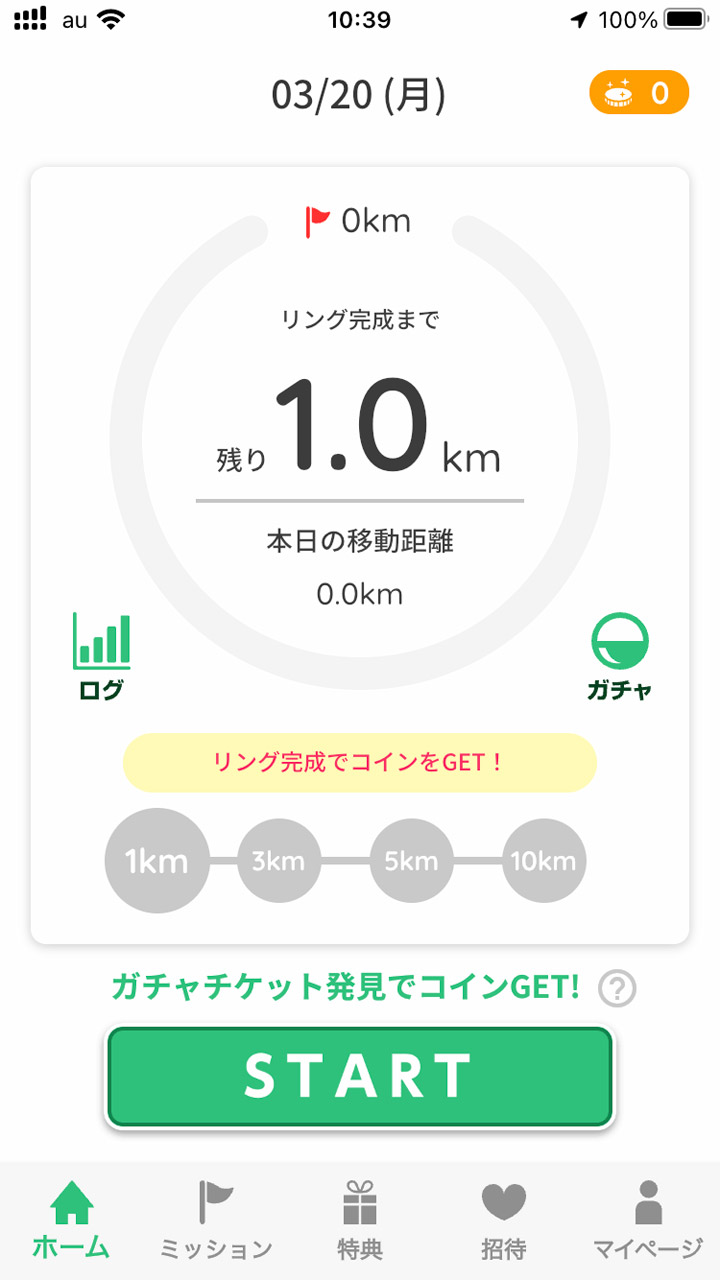Tap the coin balance badge showing 0
720x1280 pixels.
[x=639, y=91]
